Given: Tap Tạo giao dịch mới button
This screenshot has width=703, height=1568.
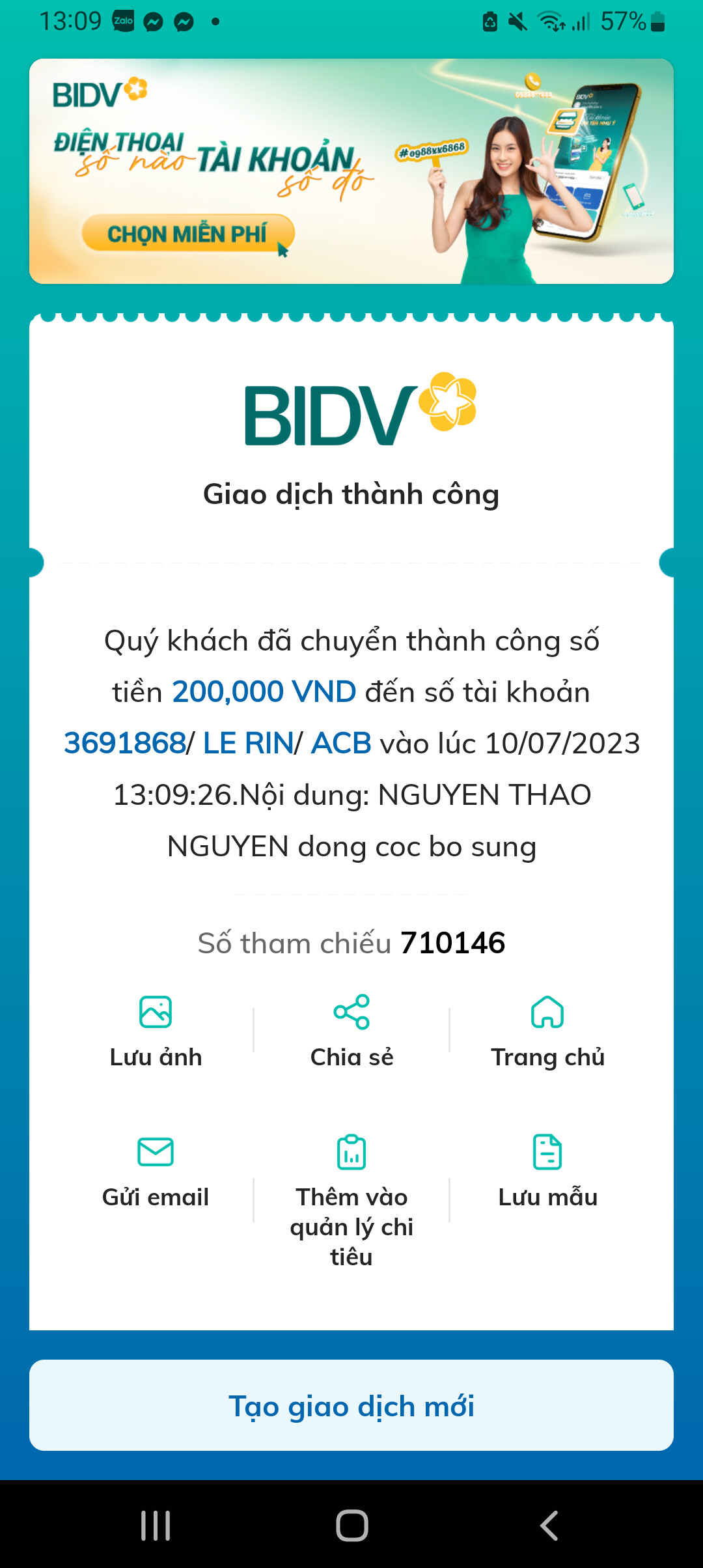Looking at the screenshot, I should pos(351,1405).
